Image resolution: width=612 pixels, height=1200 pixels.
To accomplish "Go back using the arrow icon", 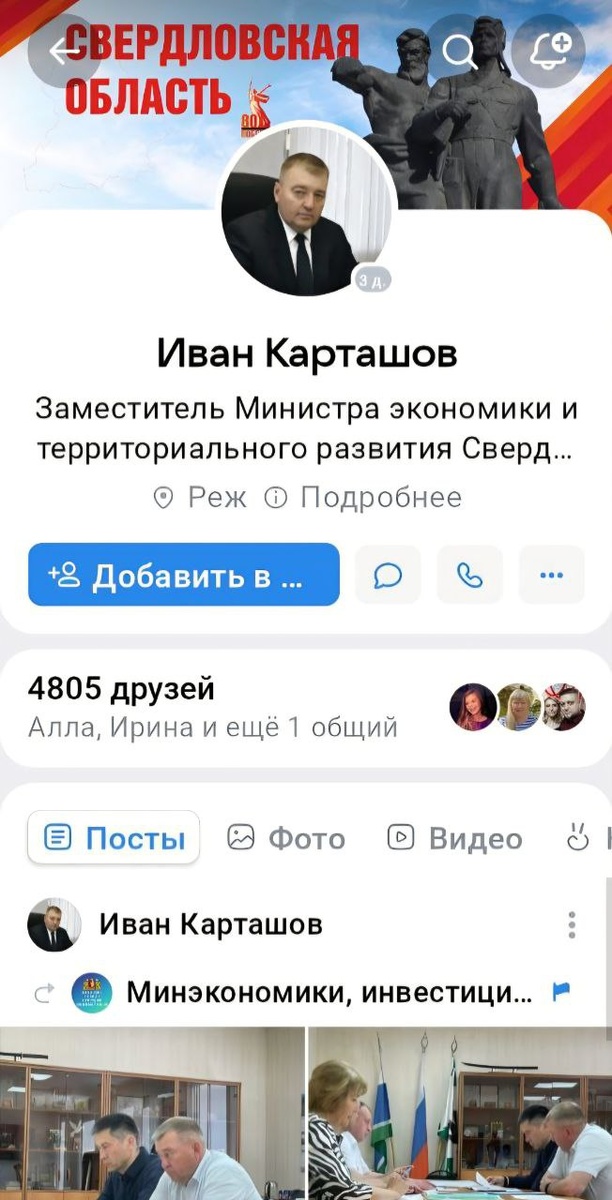I will coord(62,50).
